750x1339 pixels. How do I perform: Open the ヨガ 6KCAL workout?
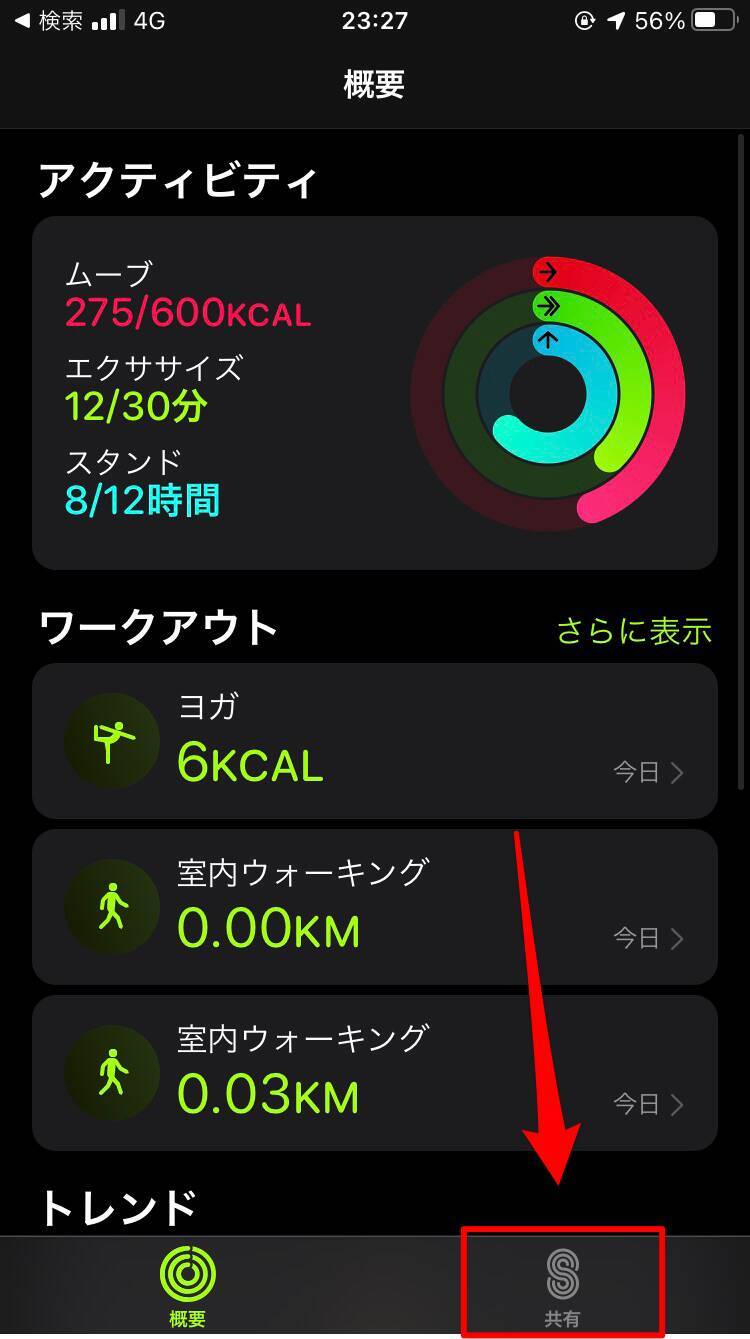374,741
